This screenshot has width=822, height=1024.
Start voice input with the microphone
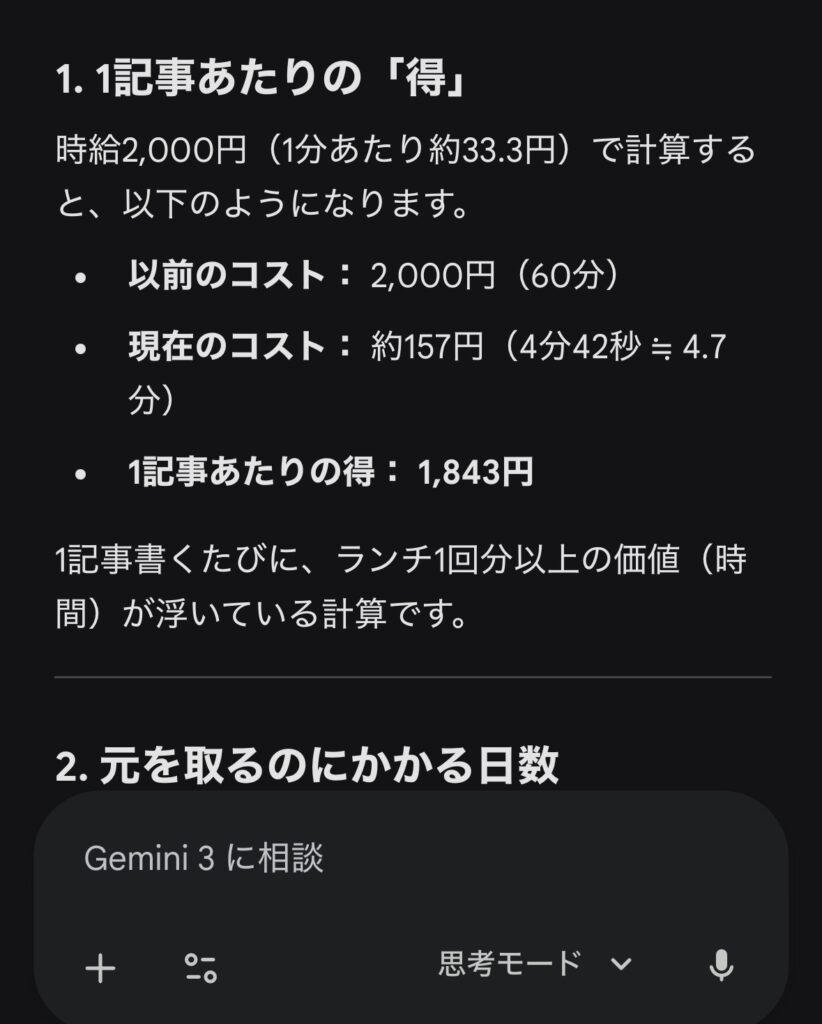pyautogui.click(x=721, y=965)
